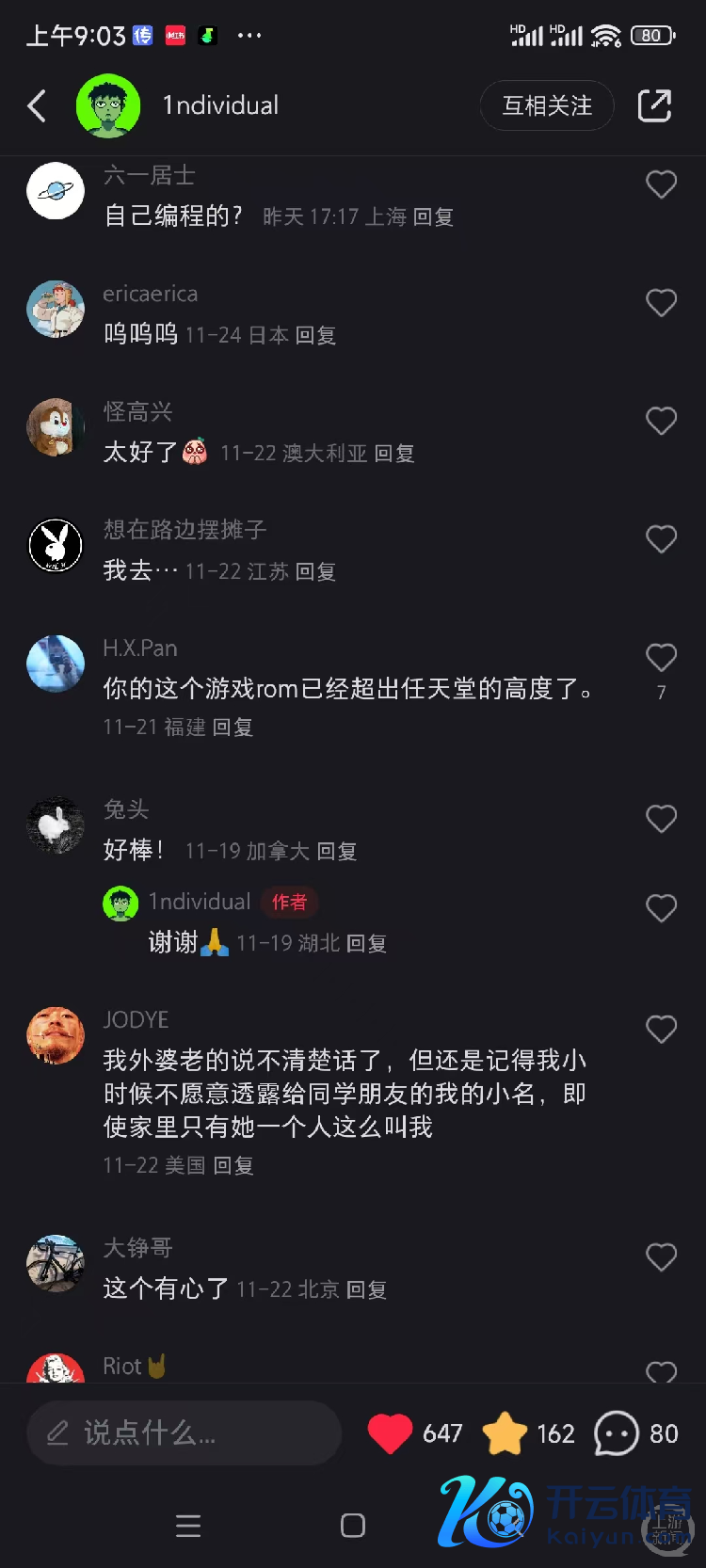The height and width of the screenshot is (1568, 706).
Task: Open the 说点什么 comment input field
Action: 184,1432
